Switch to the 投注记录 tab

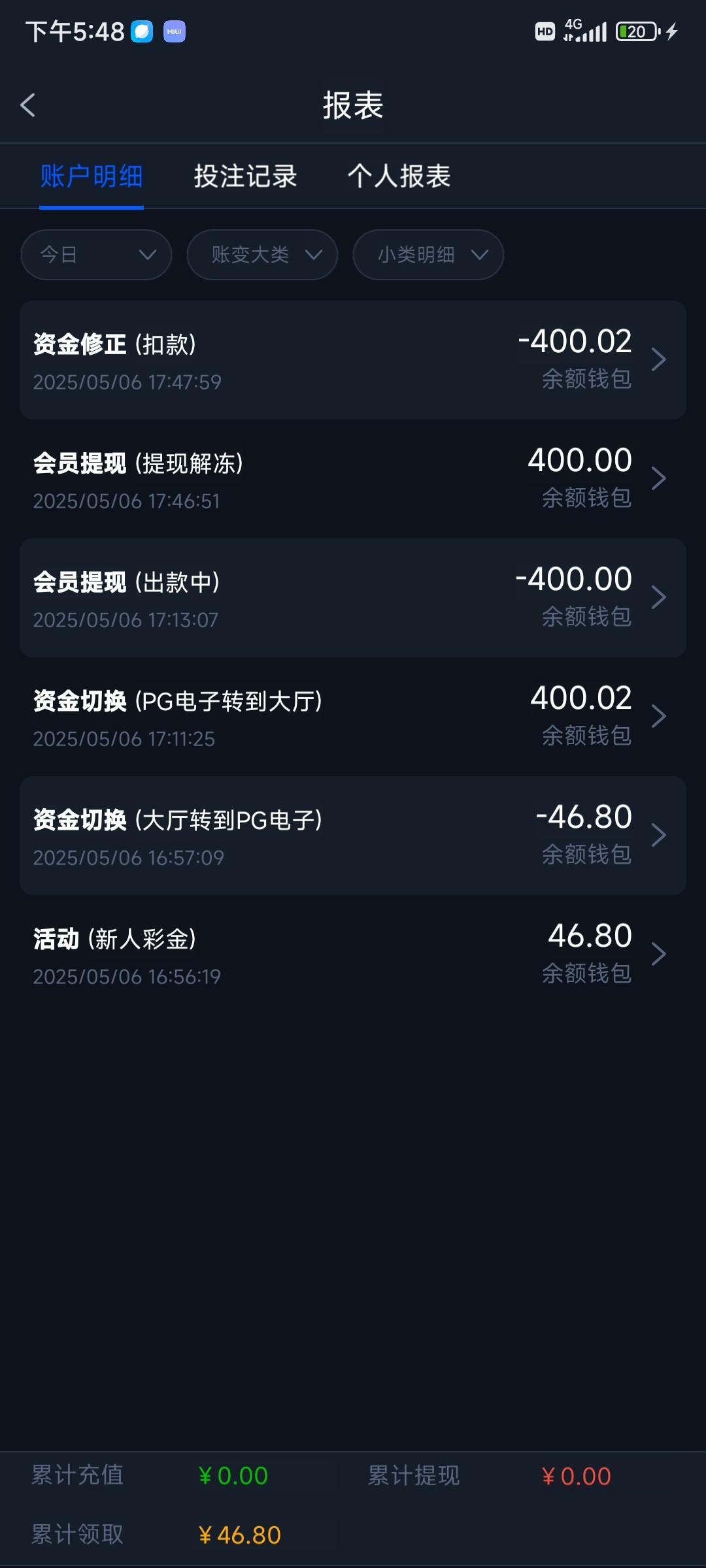pyautogui.click(x=245, y=176)
